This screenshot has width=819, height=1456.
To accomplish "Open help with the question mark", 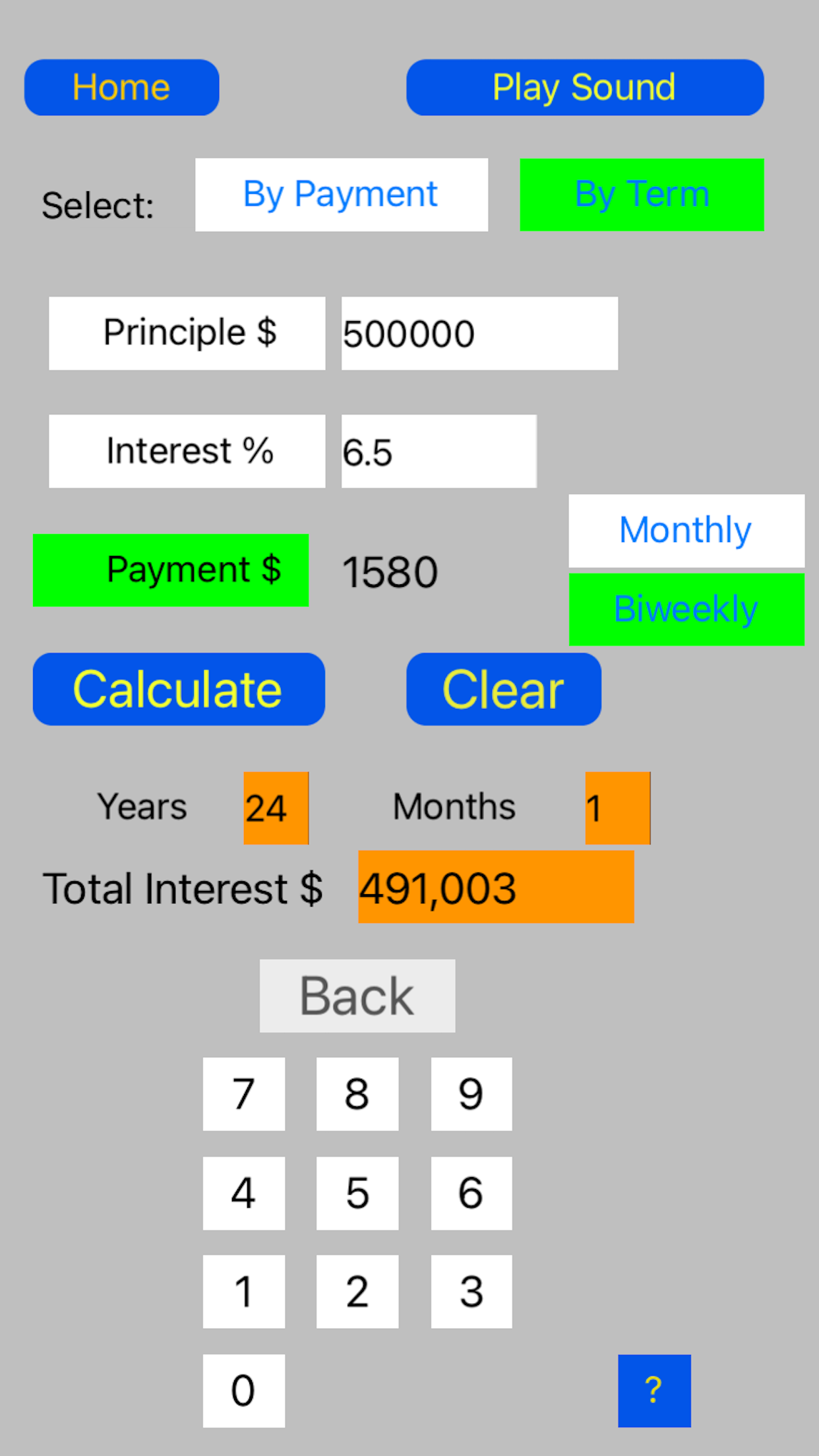I will coord(655,1391).
